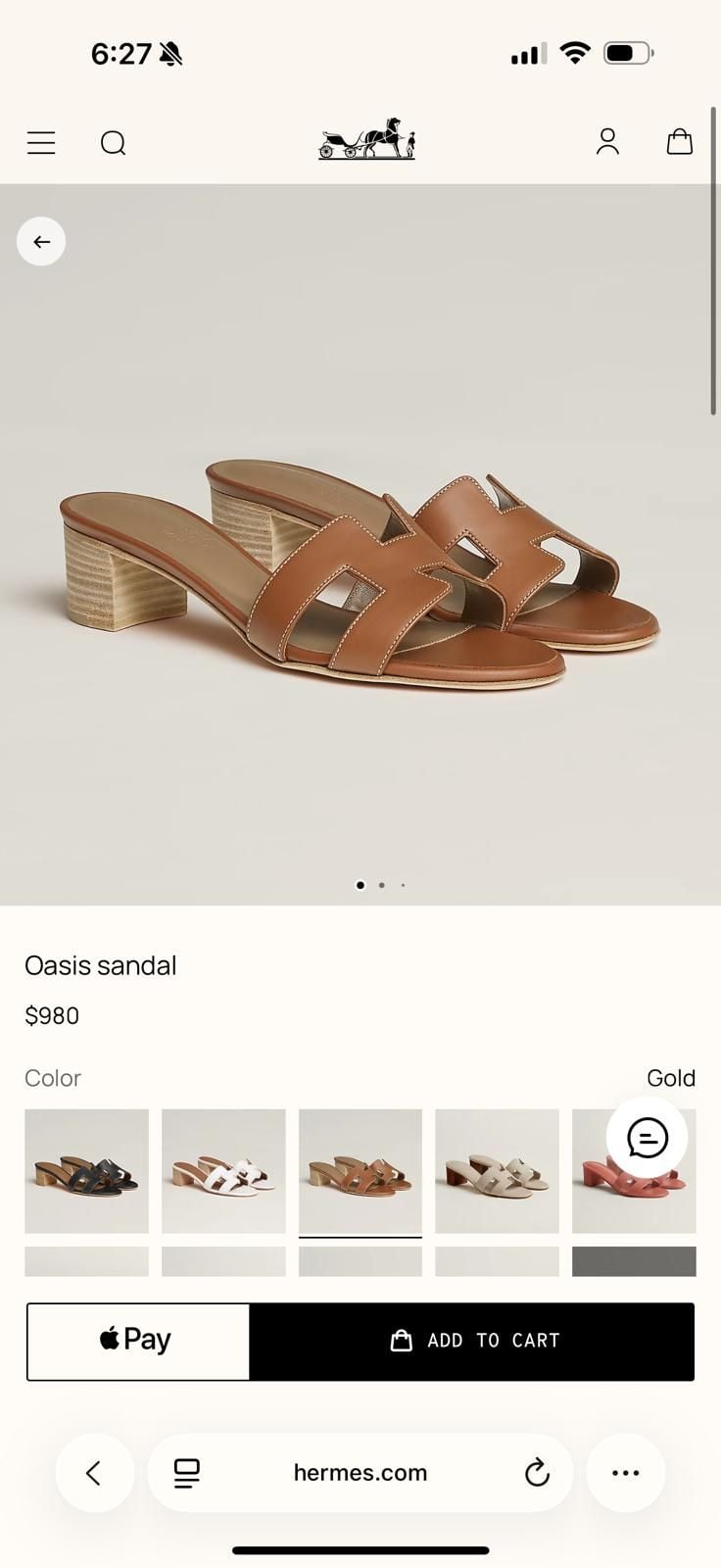Select the gold Oasis sandal color
The image size is (721, 1568).
coord(360,1171)
